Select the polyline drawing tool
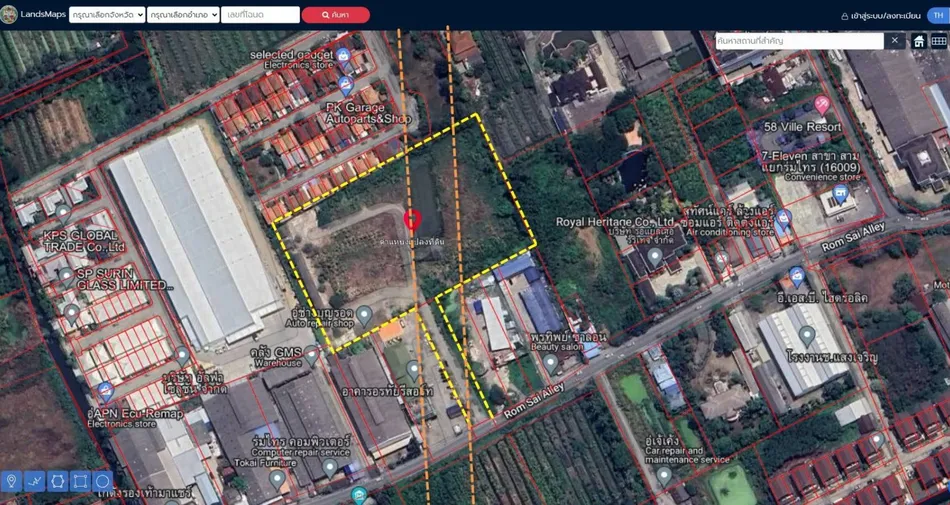Screen dimensions: 950x505 [x=35, y=481]
